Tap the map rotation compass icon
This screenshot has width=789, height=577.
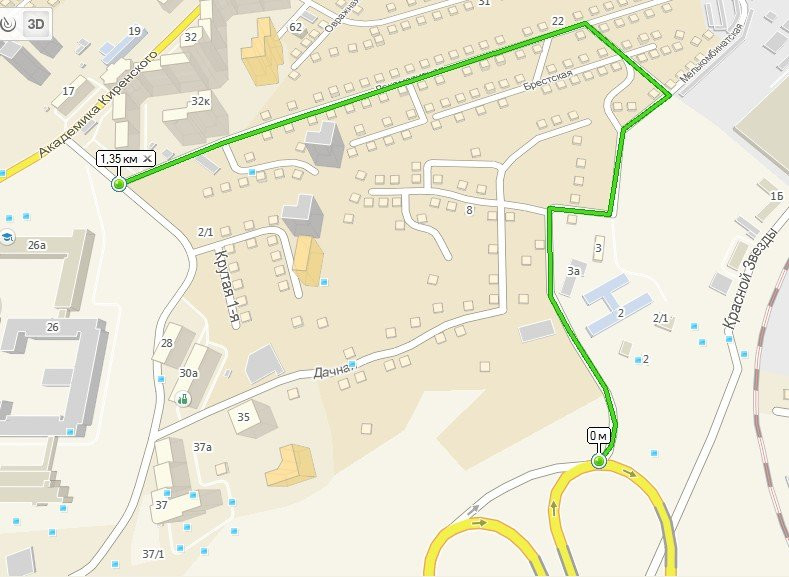(8, 26)
